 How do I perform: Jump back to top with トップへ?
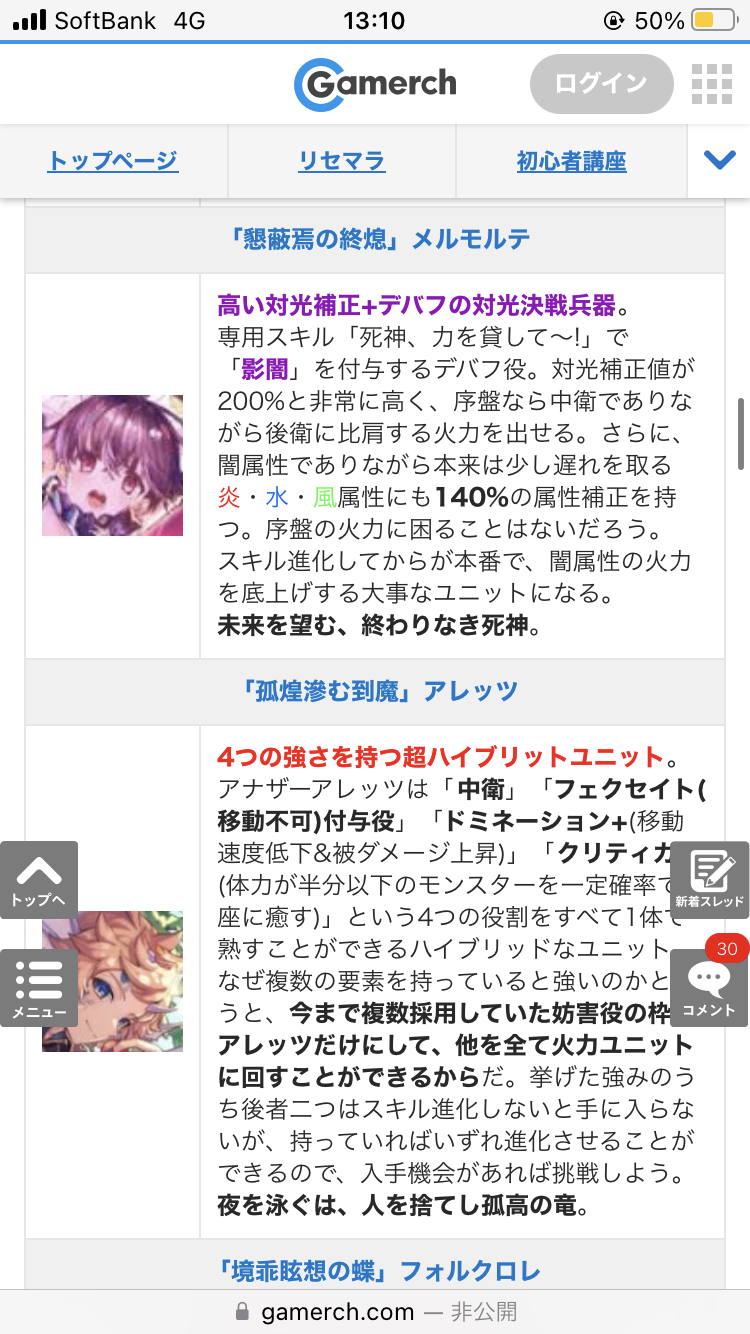click(39, 880)
